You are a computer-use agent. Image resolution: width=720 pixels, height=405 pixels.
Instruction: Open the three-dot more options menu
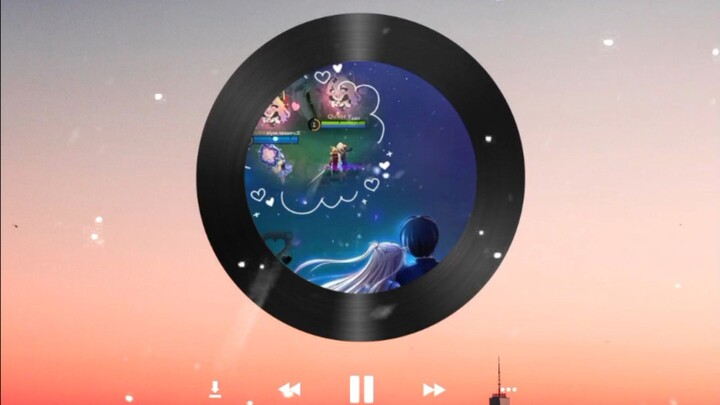click(509, 389)
